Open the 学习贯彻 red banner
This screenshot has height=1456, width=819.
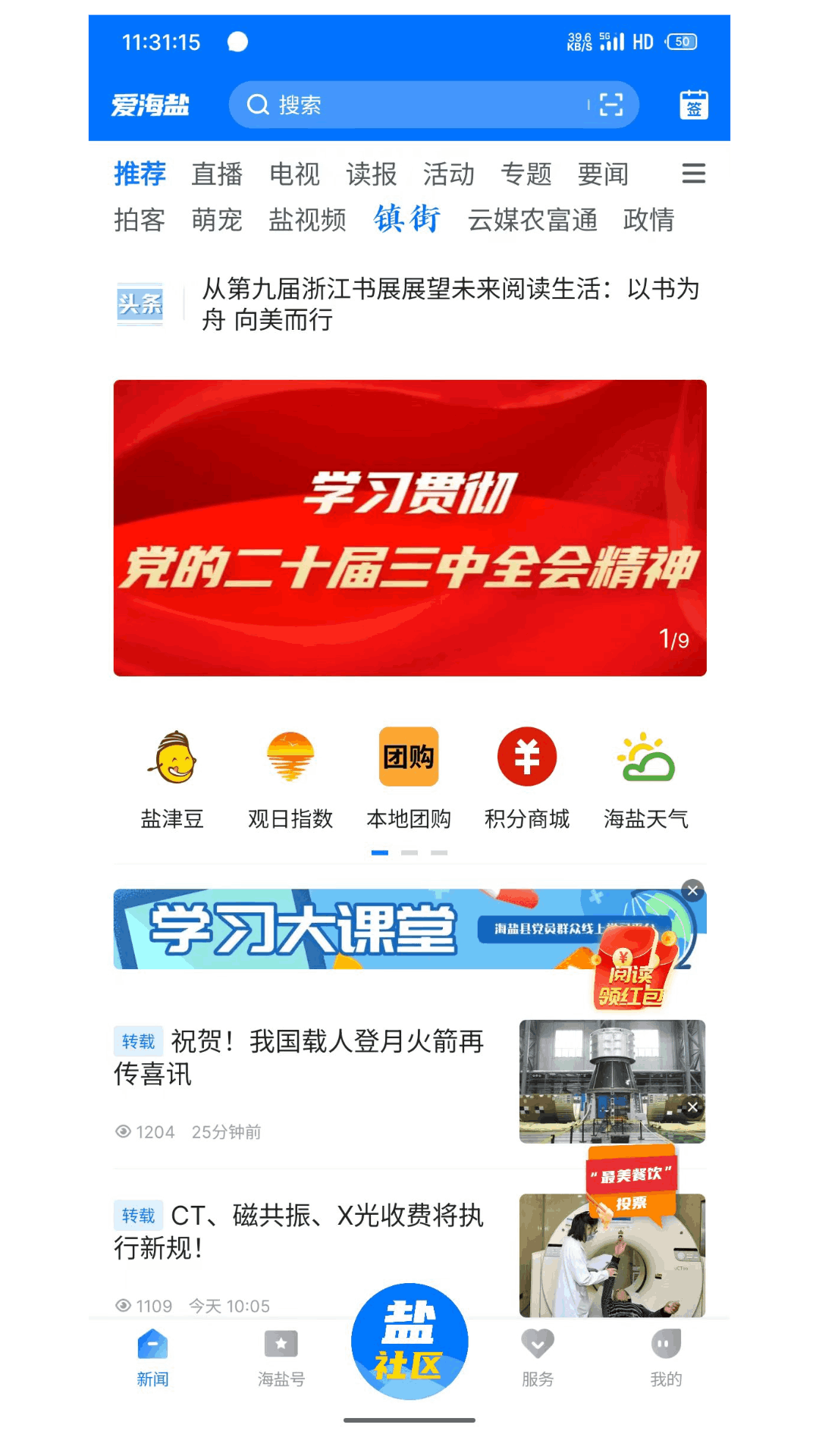[x=409, y=527]
